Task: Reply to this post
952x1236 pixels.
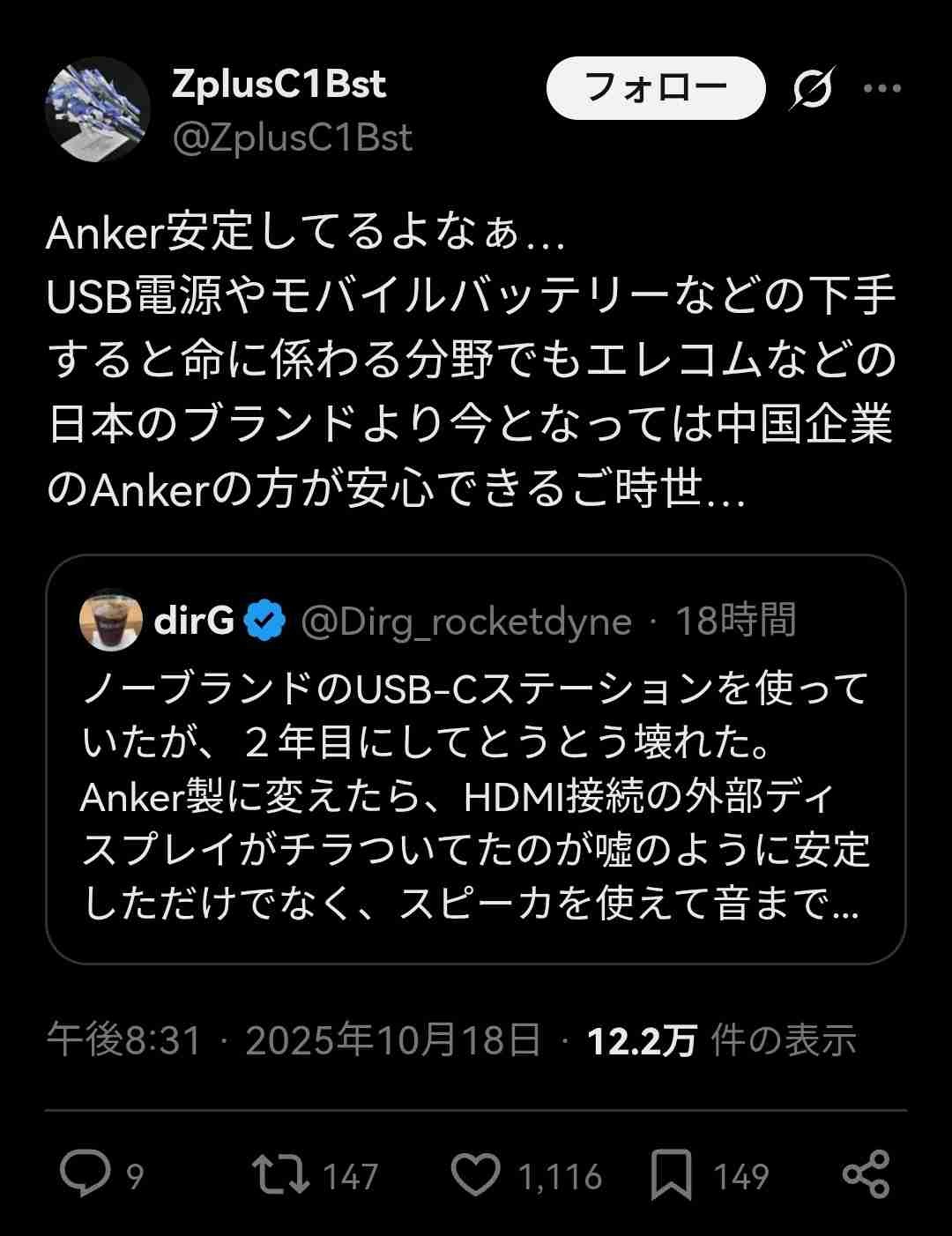Action: 86,1174
